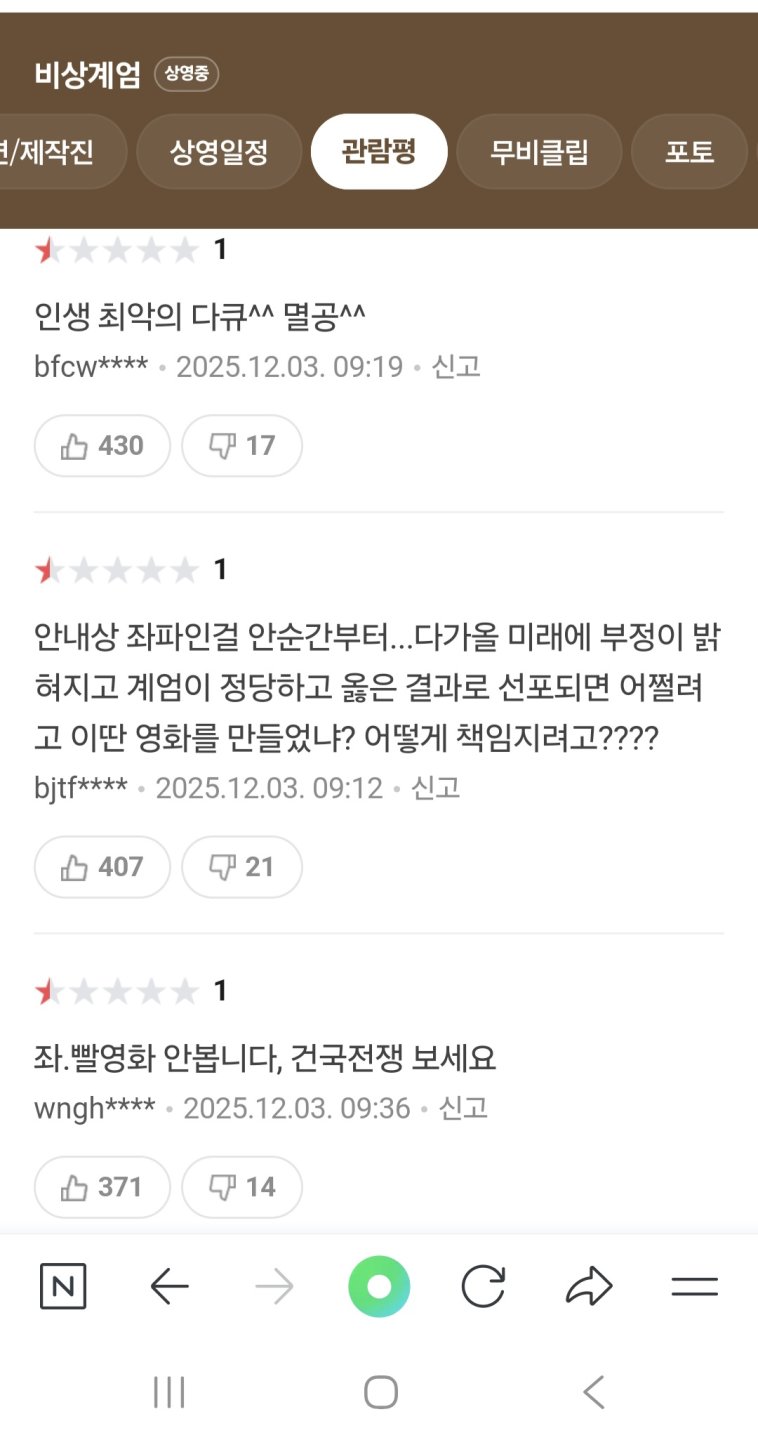Go to the 포토 tab
The image size is (758, 1440).
[x=690, y=152]
